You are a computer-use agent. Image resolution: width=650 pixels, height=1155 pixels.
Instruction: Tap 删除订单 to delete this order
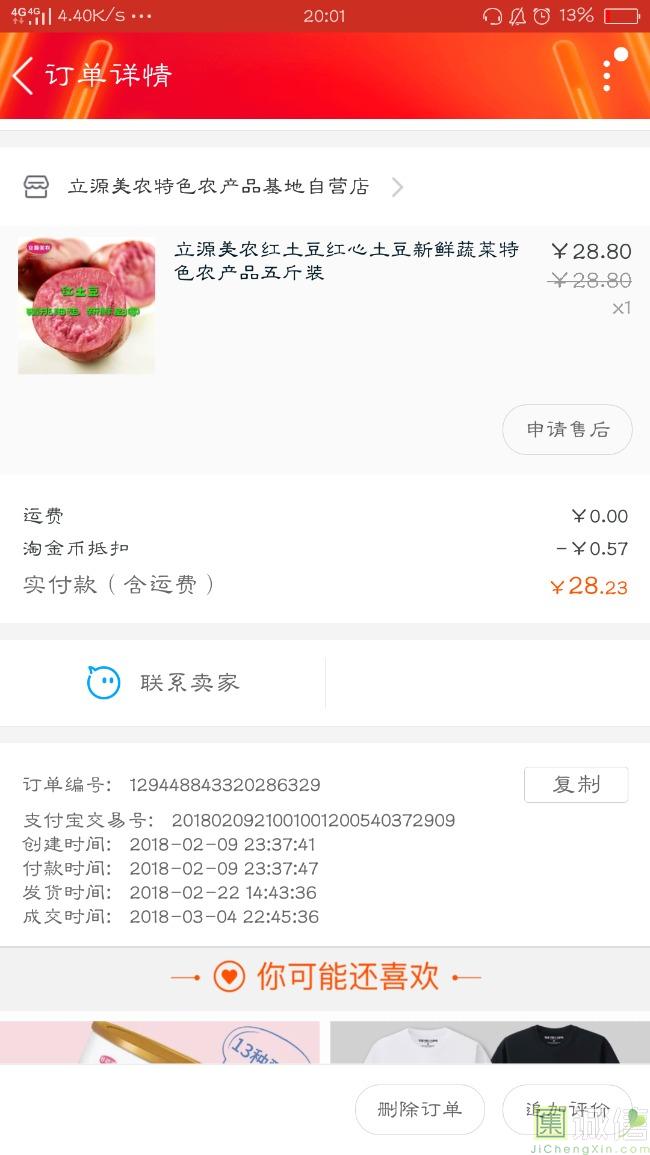pos(420,1109)
